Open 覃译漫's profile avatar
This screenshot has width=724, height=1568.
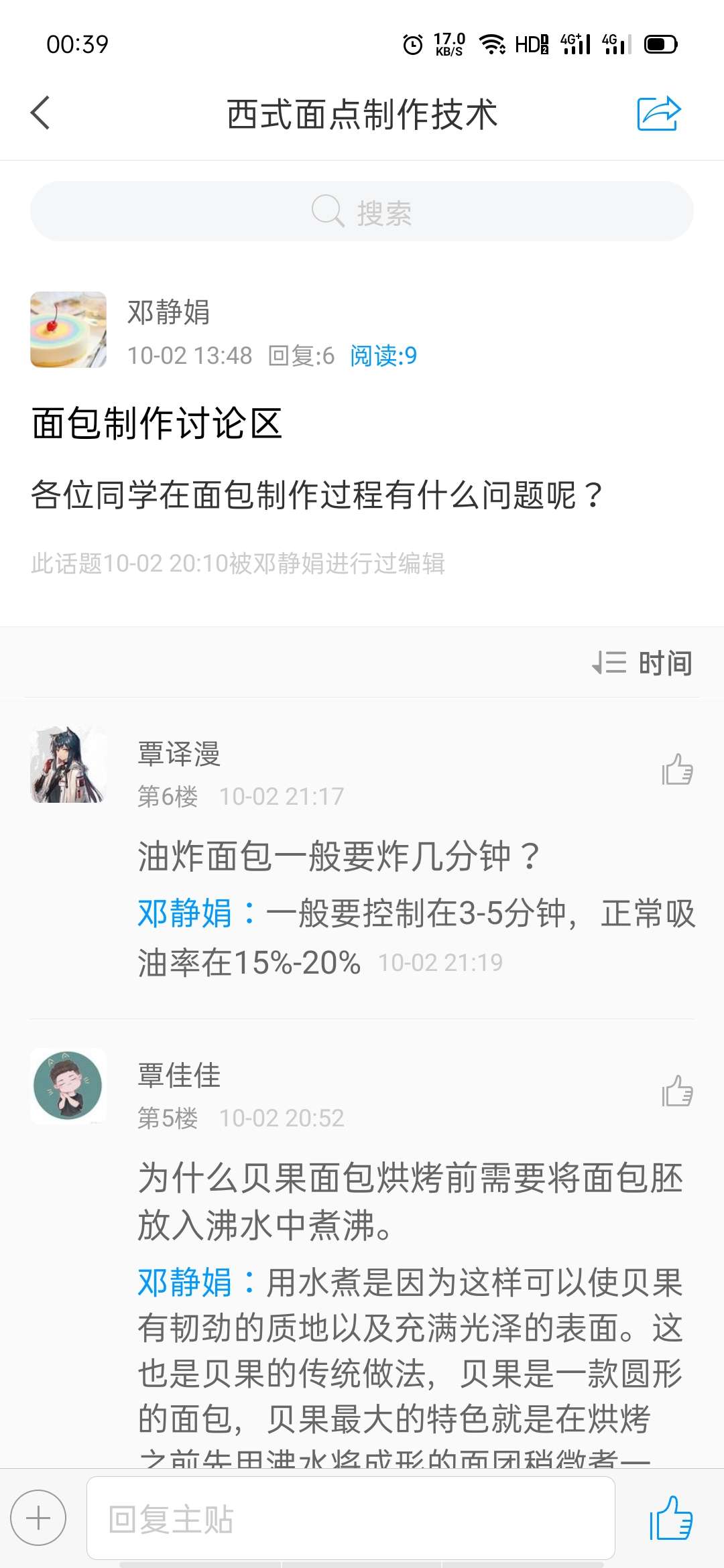68,765
